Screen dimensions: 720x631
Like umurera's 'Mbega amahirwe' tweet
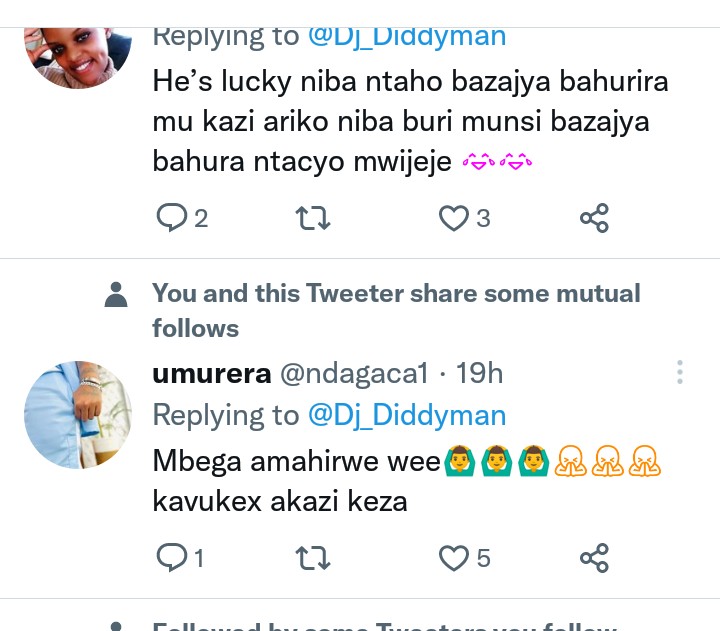tap(455, 558)
